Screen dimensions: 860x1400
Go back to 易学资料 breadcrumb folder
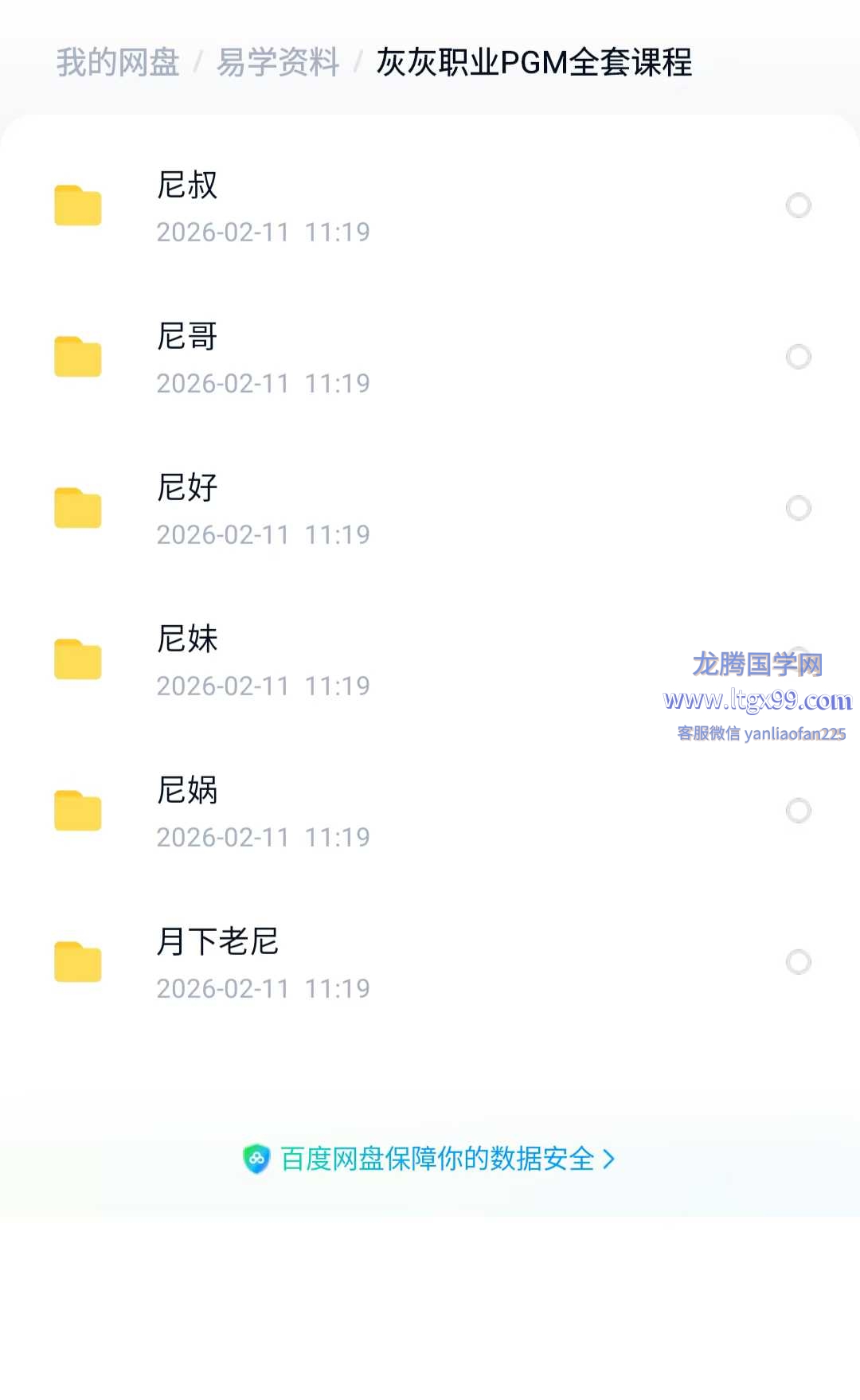278,62
